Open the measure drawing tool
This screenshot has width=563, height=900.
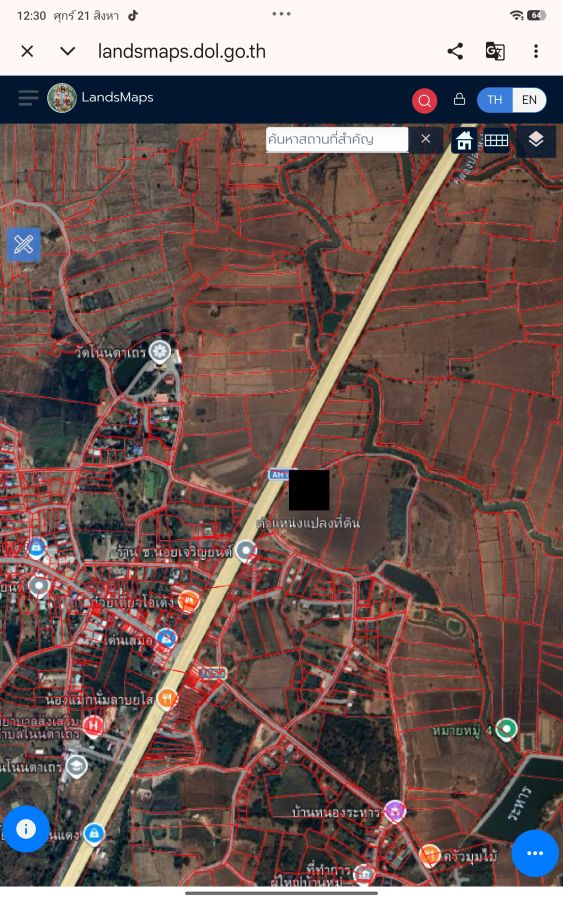(x=24, y=245)
